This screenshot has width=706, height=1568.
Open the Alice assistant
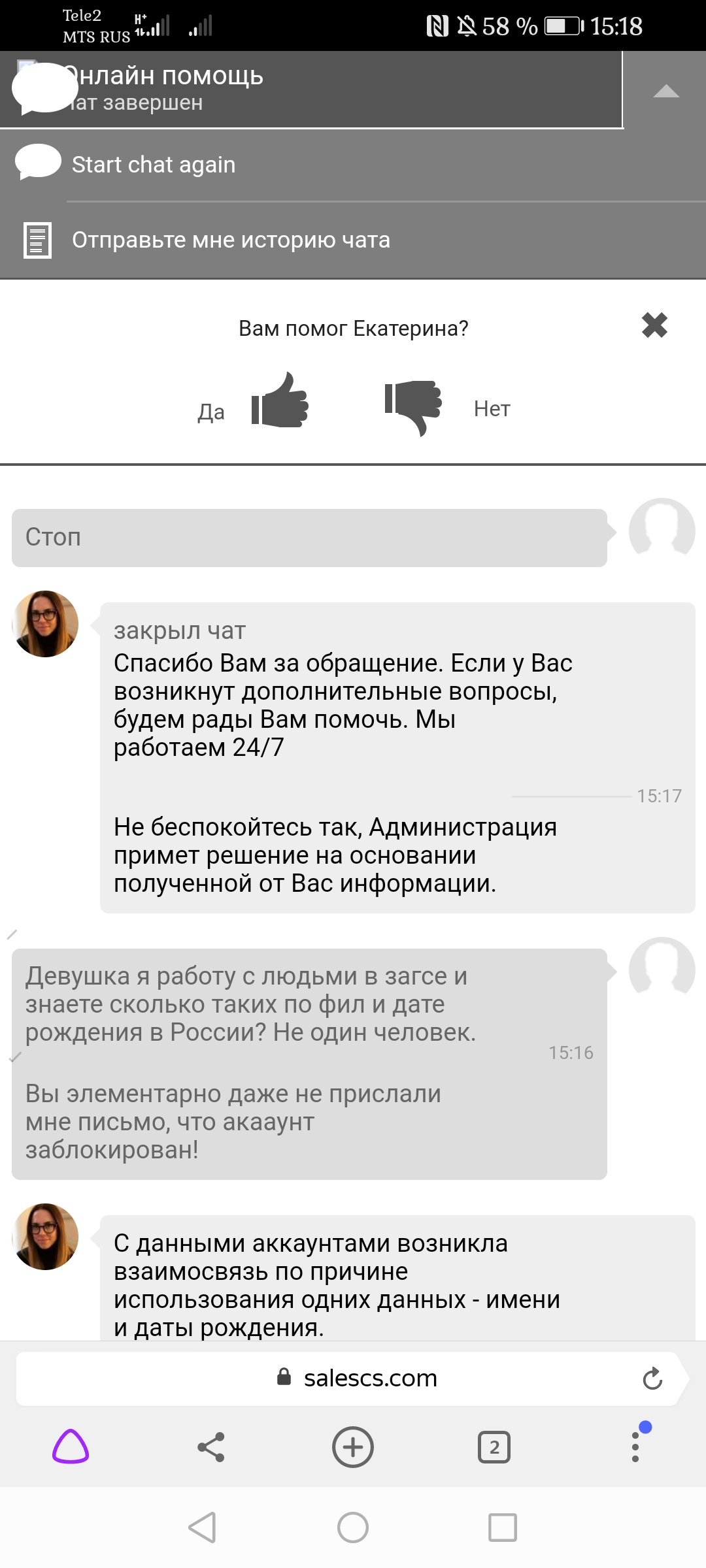pyautogui.click(x=71, y=1446)
